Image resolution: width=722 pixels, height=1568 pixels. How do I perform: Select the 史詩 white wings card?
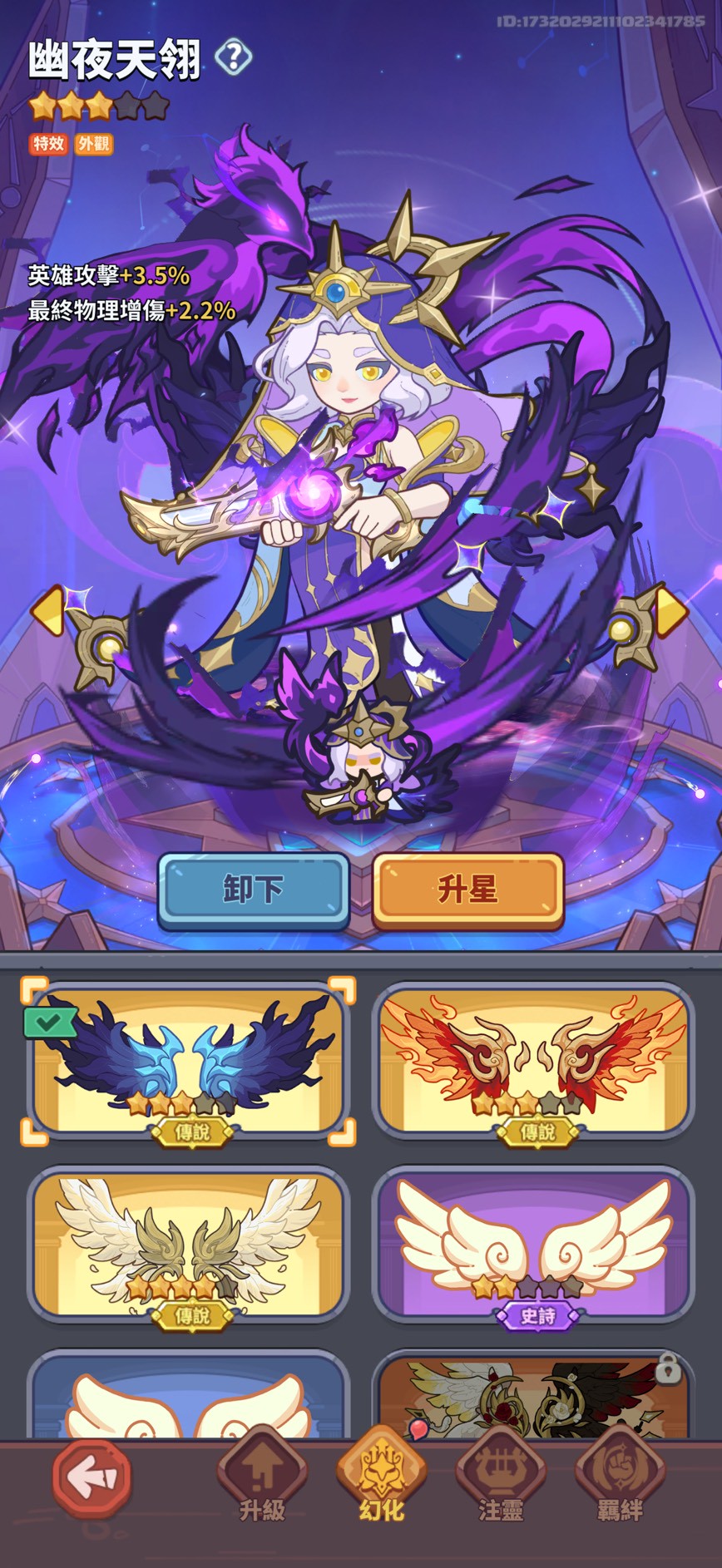pos(534,1243)
